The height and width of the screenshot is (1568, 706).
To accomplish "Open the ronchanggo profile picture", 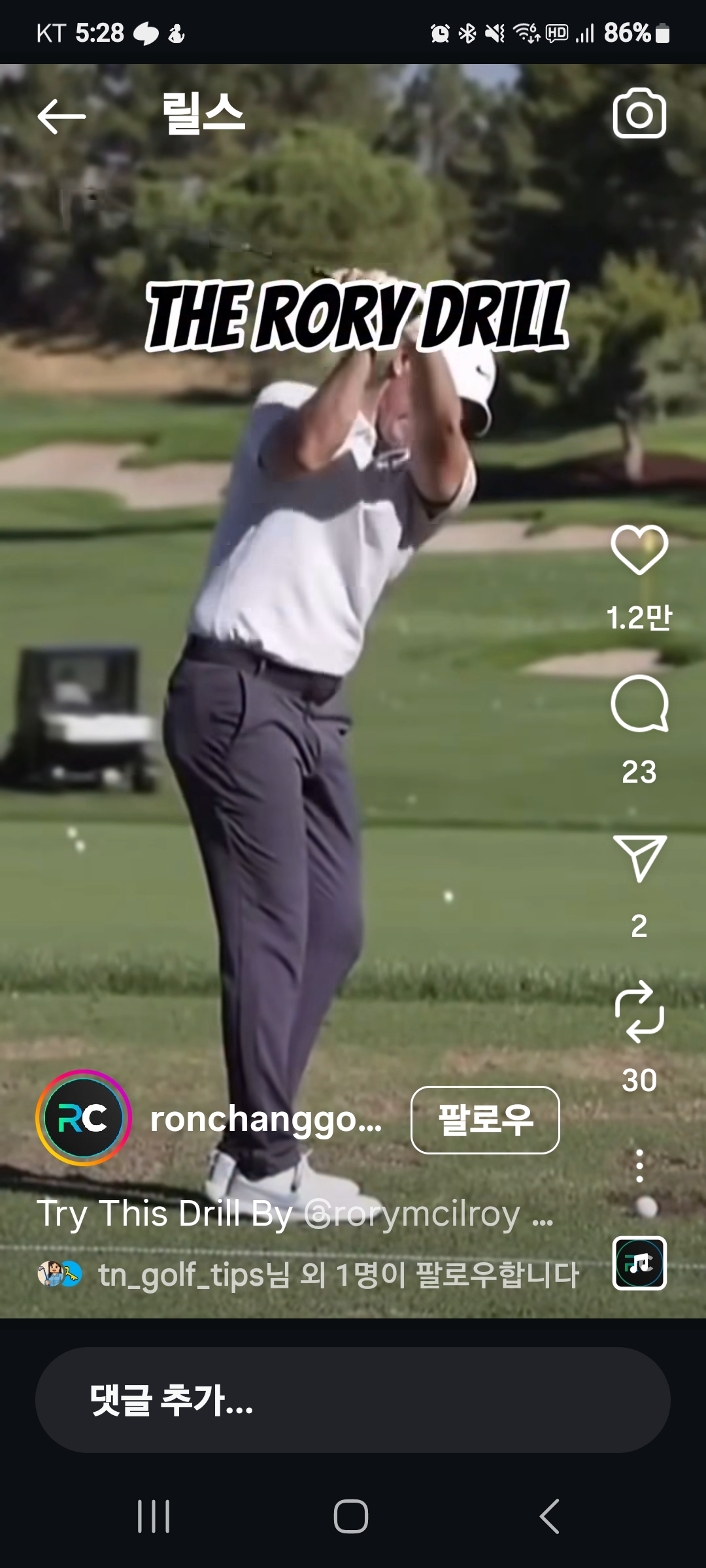I will pyautogui.click(x=83, y=1118).
